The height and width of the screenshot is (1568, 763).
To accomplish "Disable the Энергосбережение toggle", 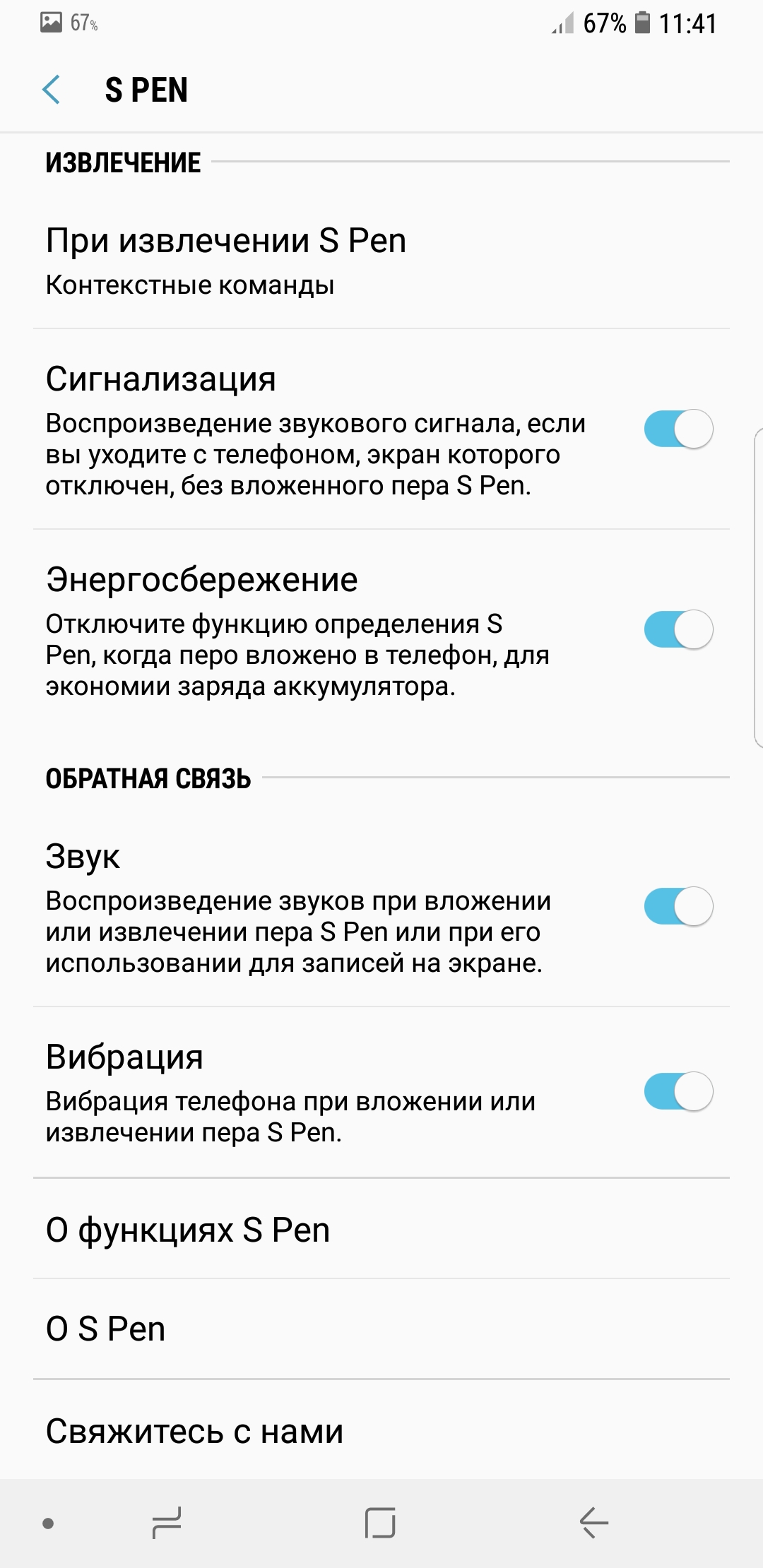I will [678, 629].
